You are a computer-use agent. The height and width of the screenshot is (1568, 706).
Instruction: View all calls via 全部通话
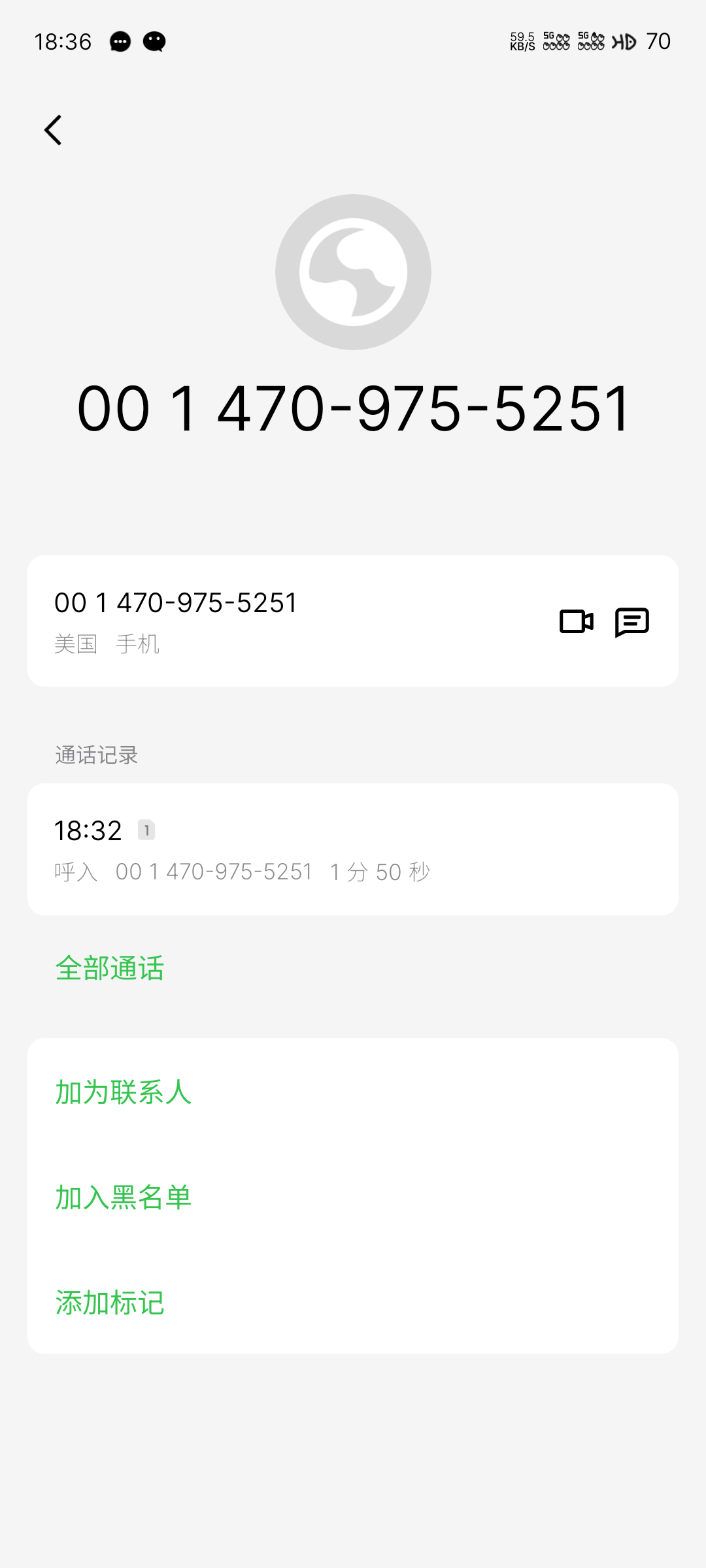pos(110,968)
